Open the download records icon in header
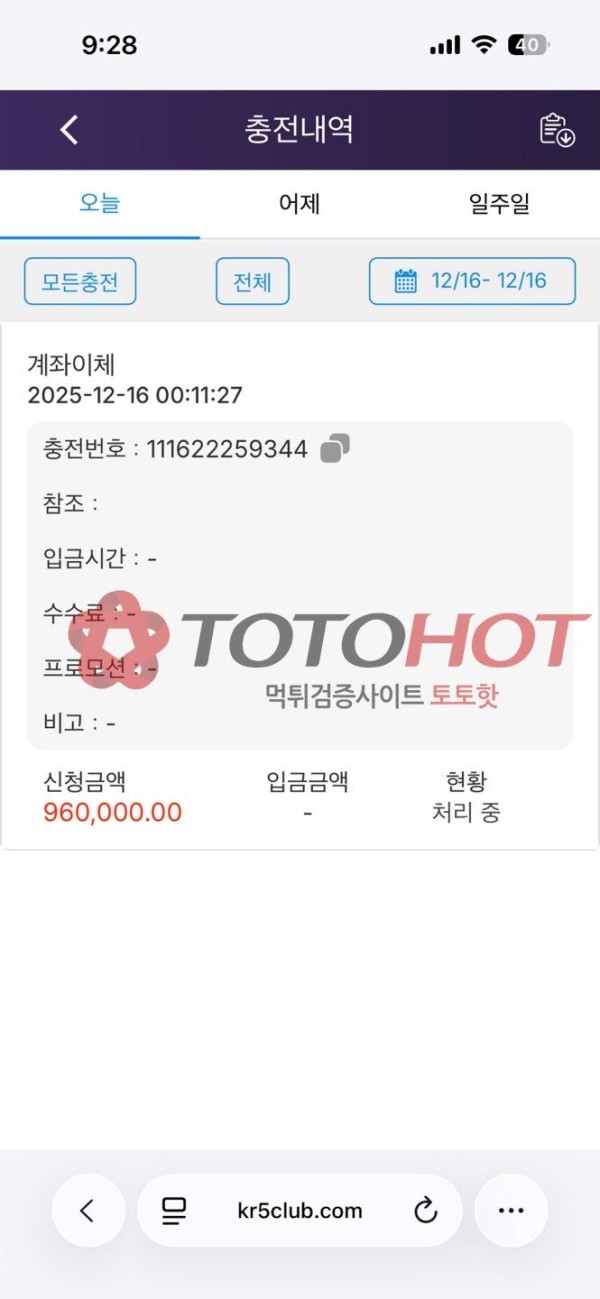This screenshot has height=1299, width=600. pos(556,130)
